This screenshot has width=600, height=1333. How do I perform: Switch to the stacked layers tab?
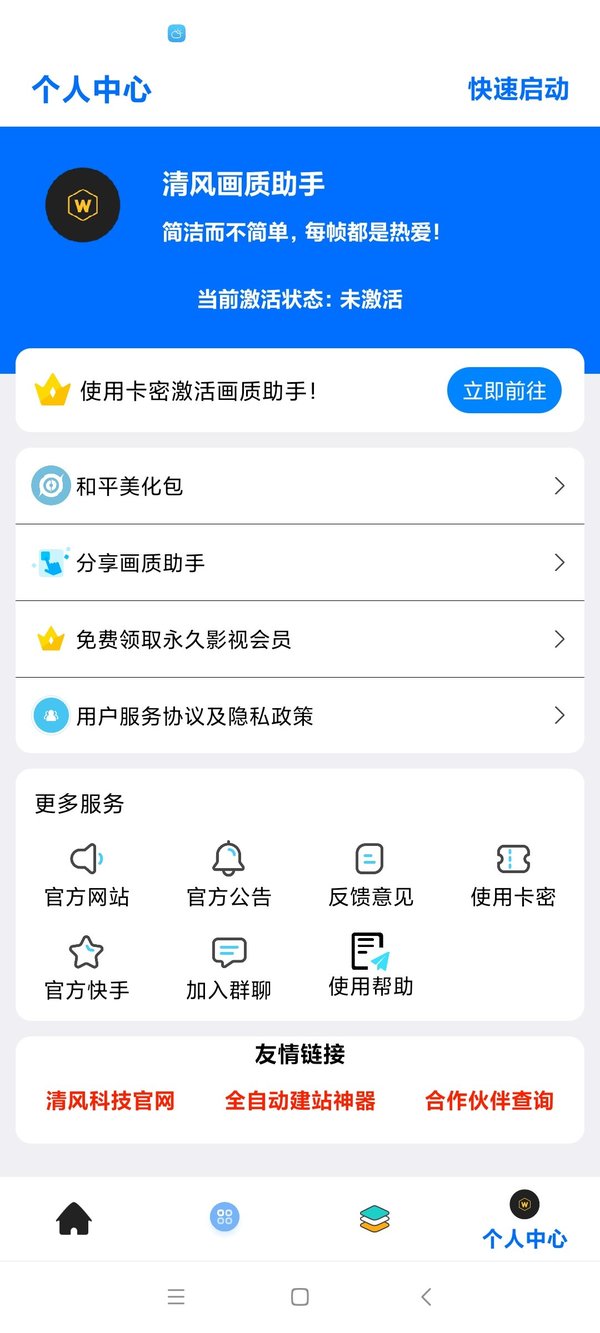pos(375,1218)
